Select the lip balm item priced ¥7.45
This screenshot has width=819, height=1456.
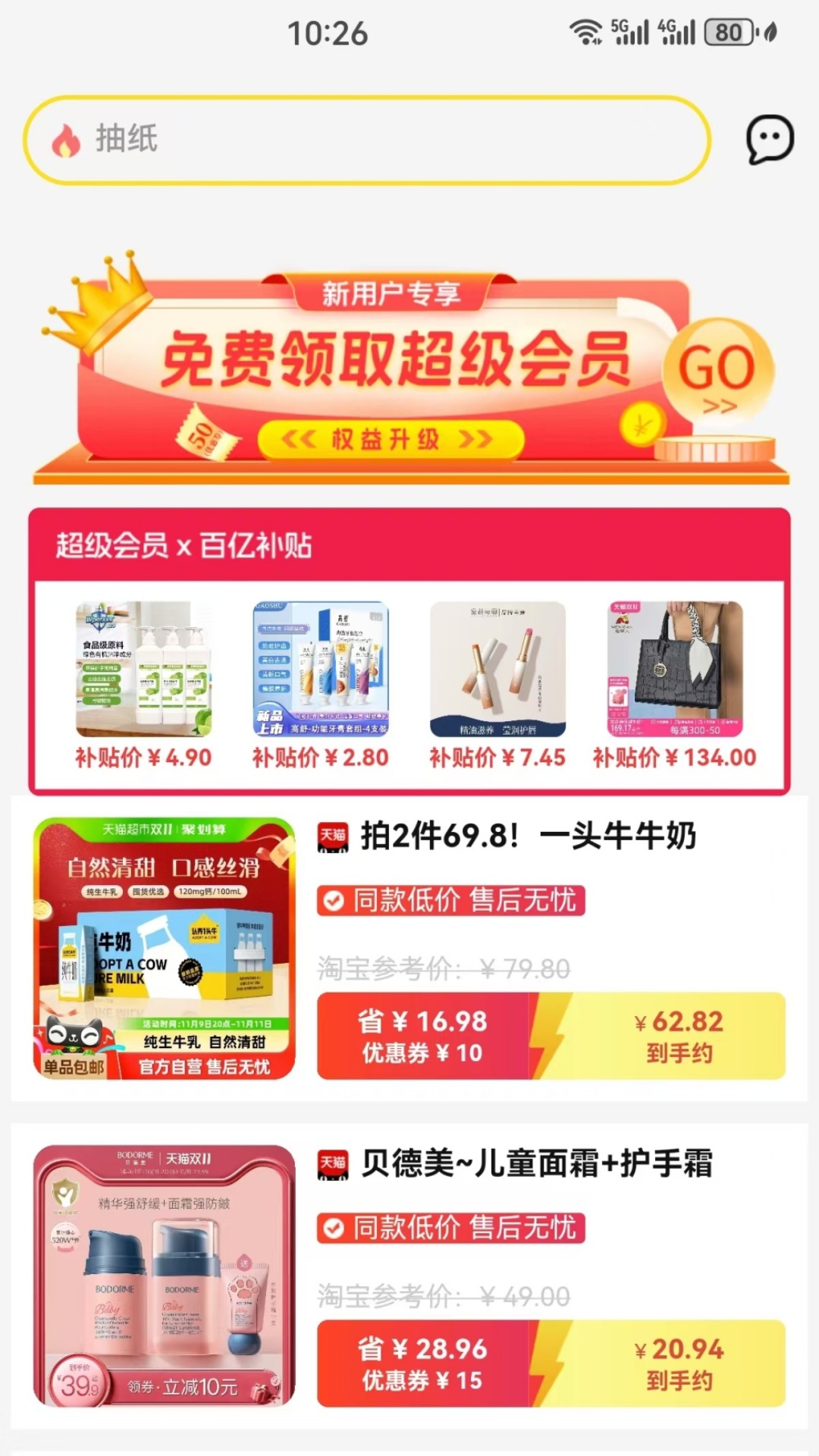coord(497,670)
